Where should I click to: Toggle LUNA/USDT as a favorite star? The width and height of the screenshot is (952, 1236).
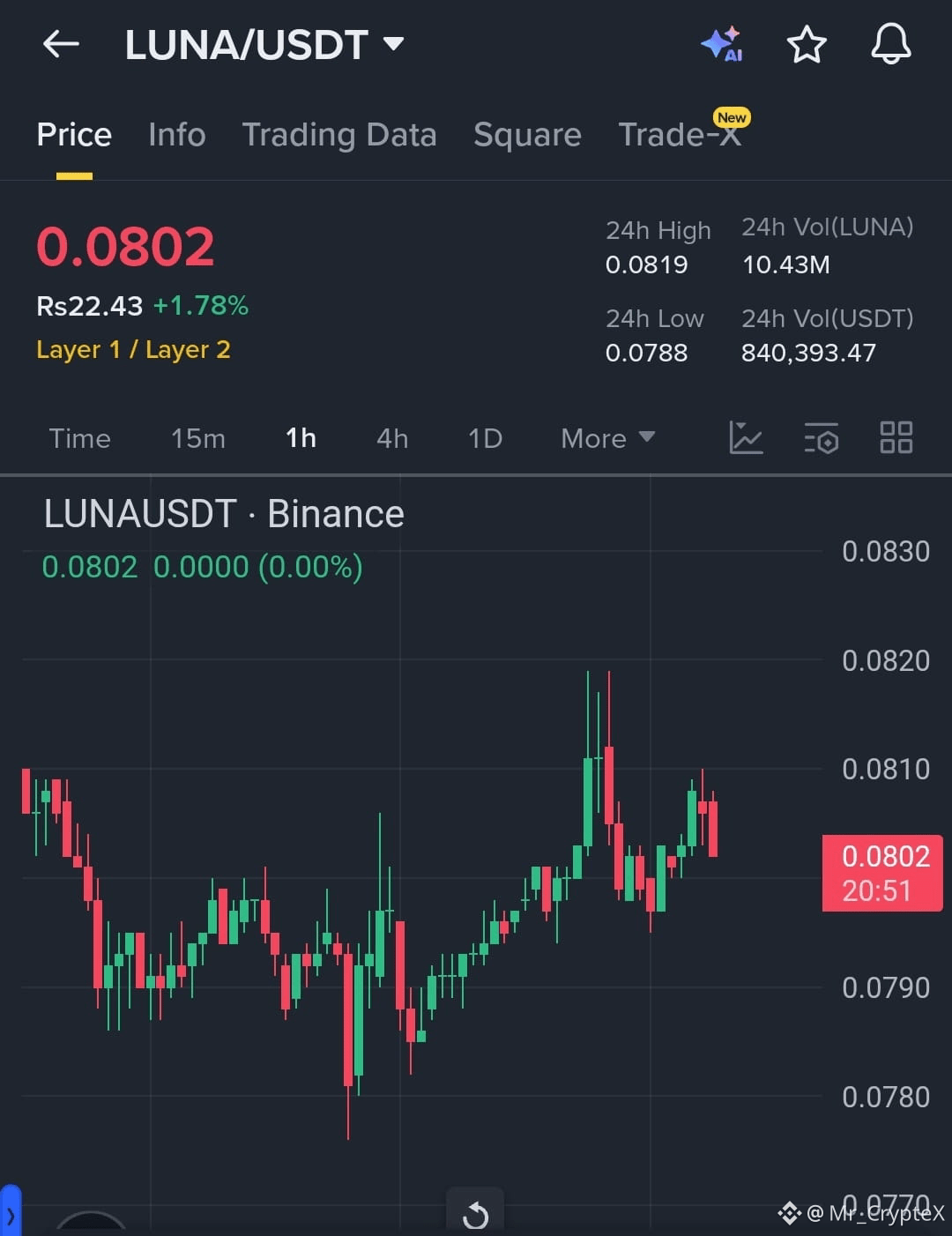[x=807, y=44]
